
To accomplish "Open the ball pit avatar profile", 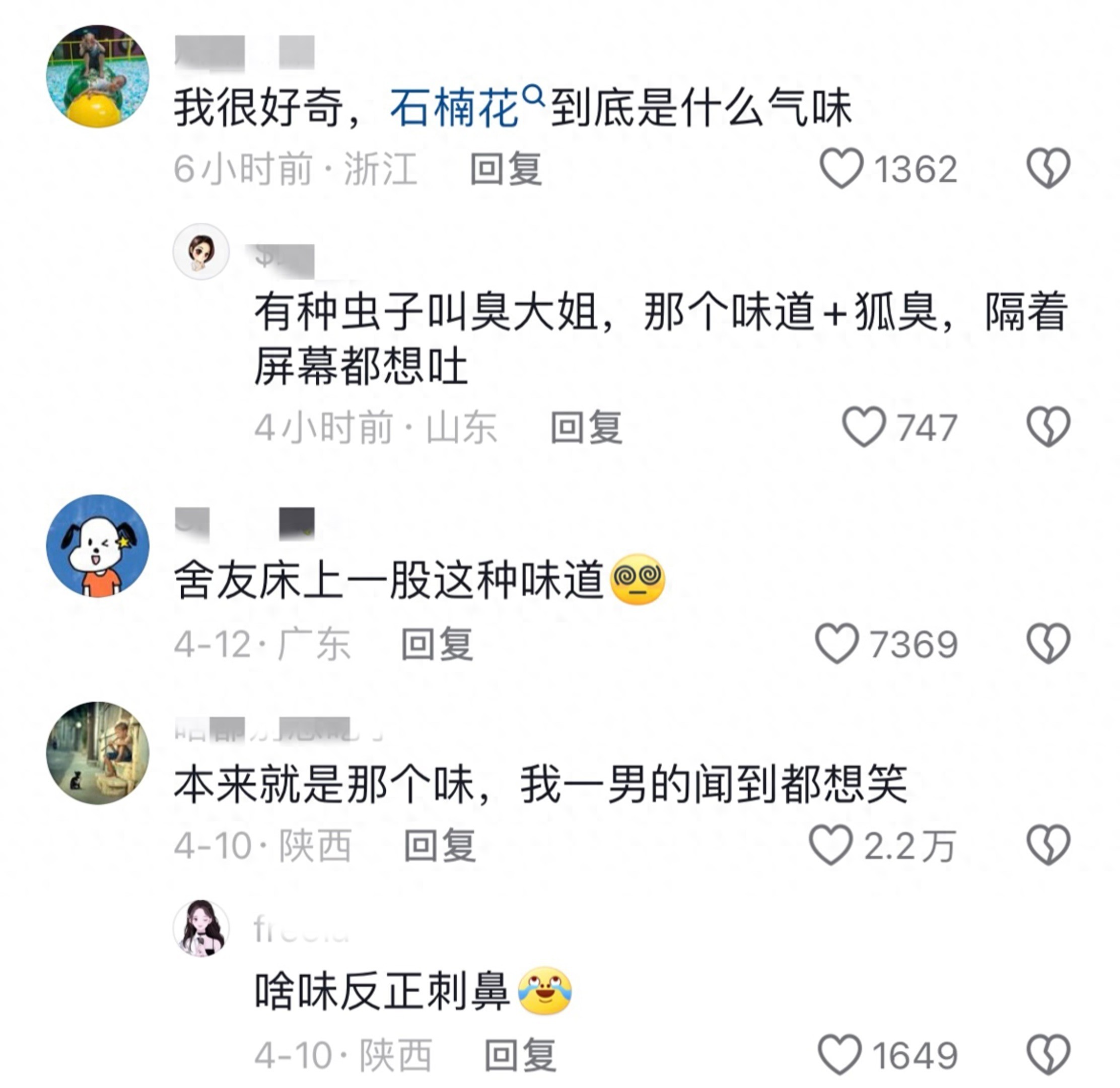I will [98, 76].
